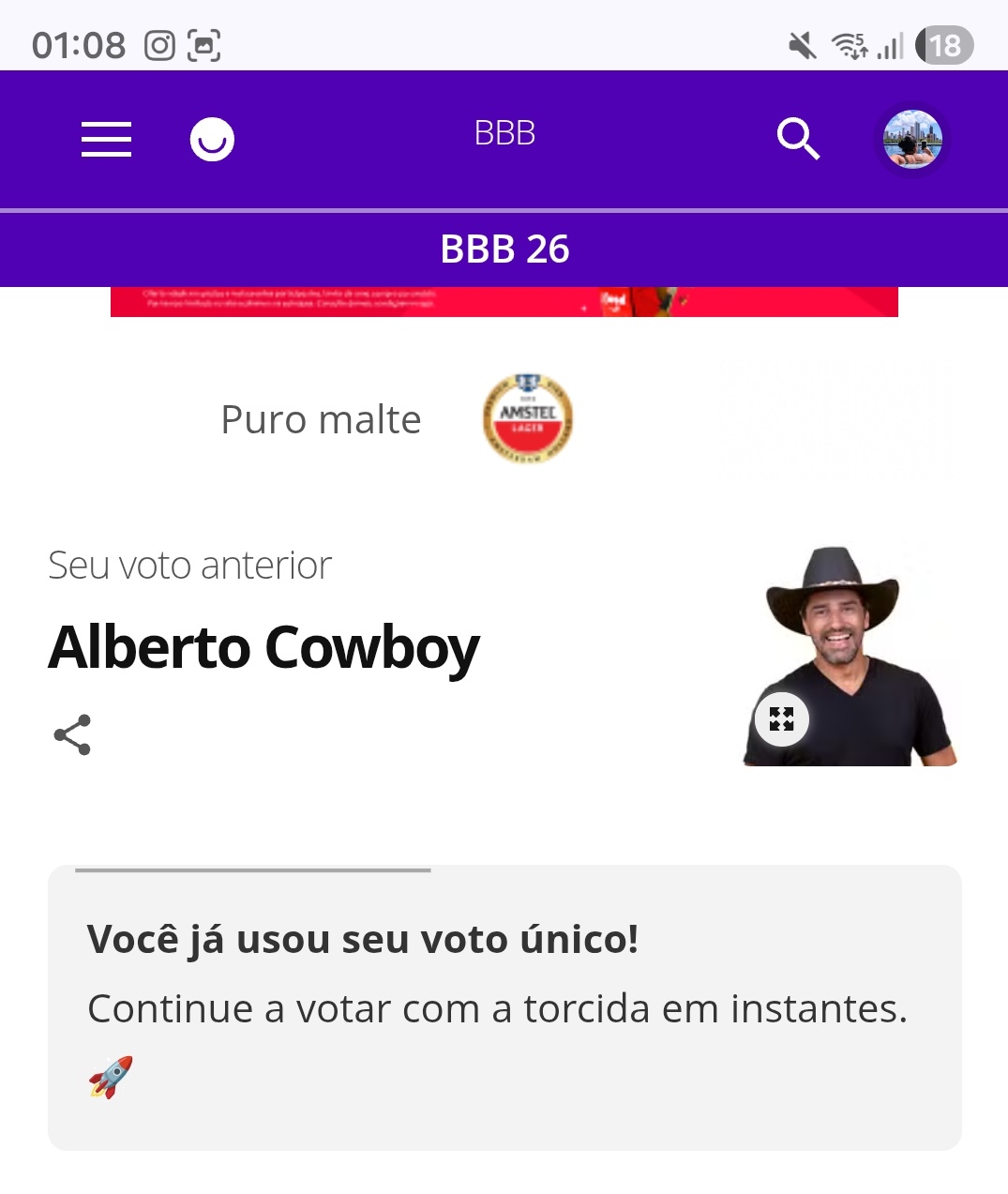Open the user profile avatar
The height and width of the screenshot is (1194, 1008).
[x=912, y=140]
